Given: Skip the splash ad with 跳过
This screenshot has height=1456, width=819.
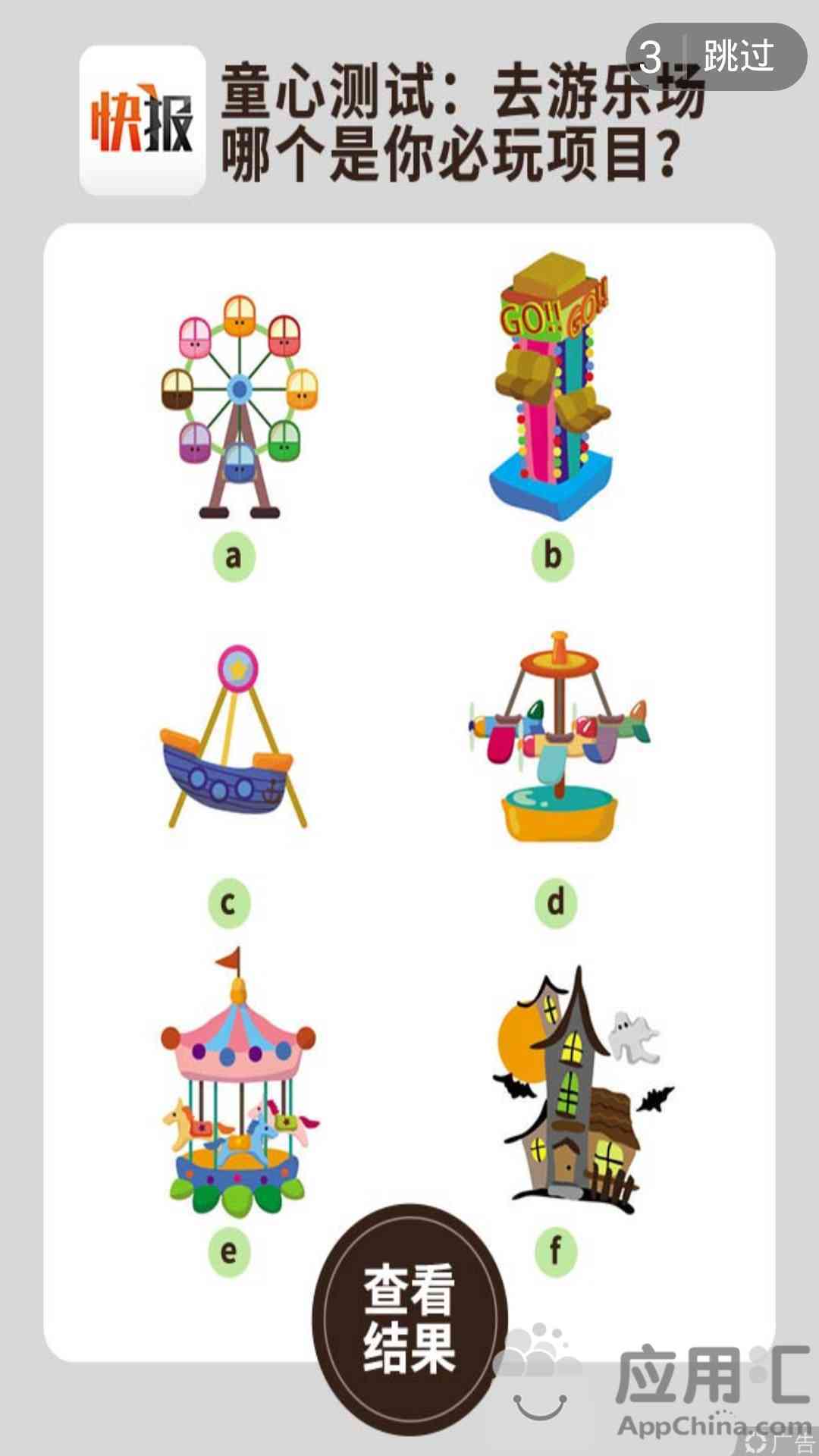Looking at the screenshot, I should (737, 57).
